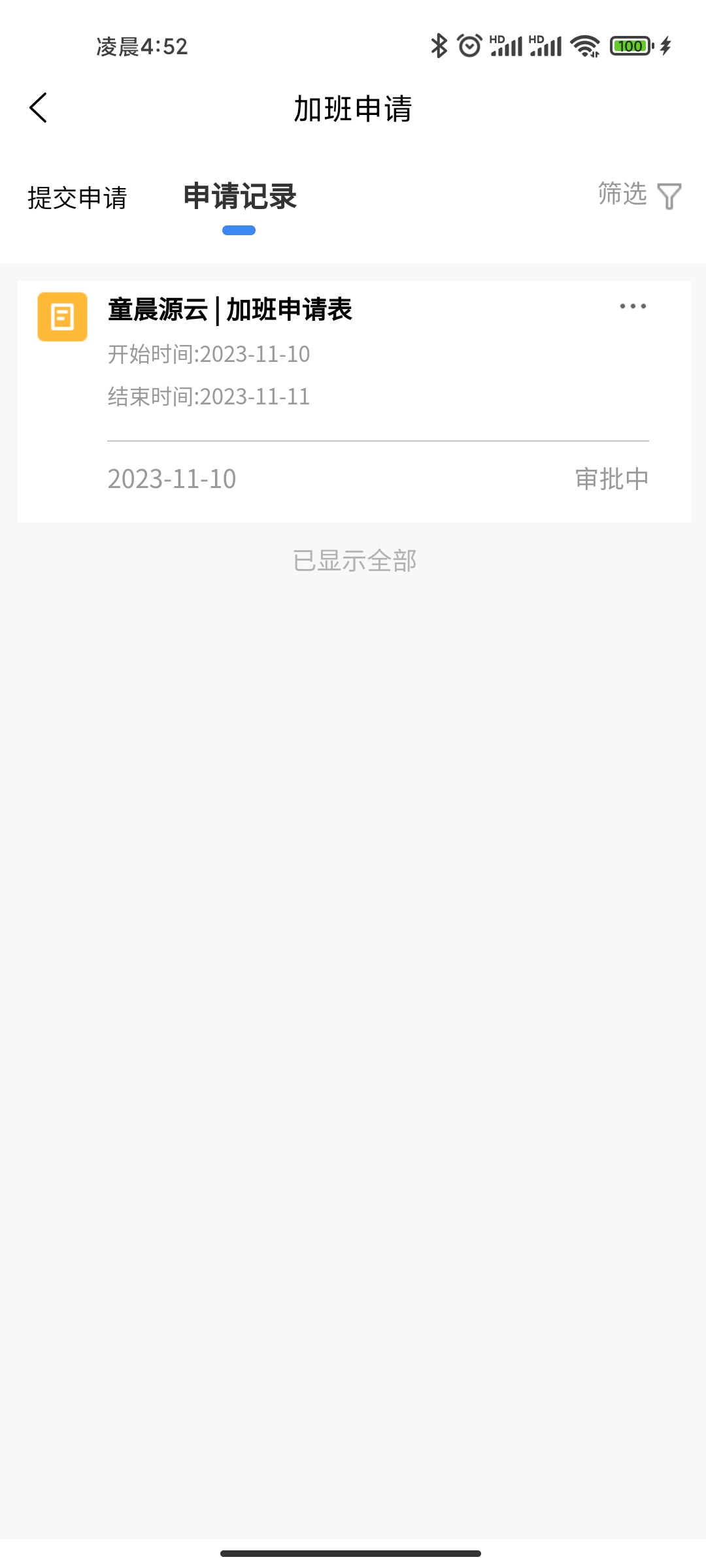Click the 加班申请 page title
706x1568 pixels.
click(352, 110)
